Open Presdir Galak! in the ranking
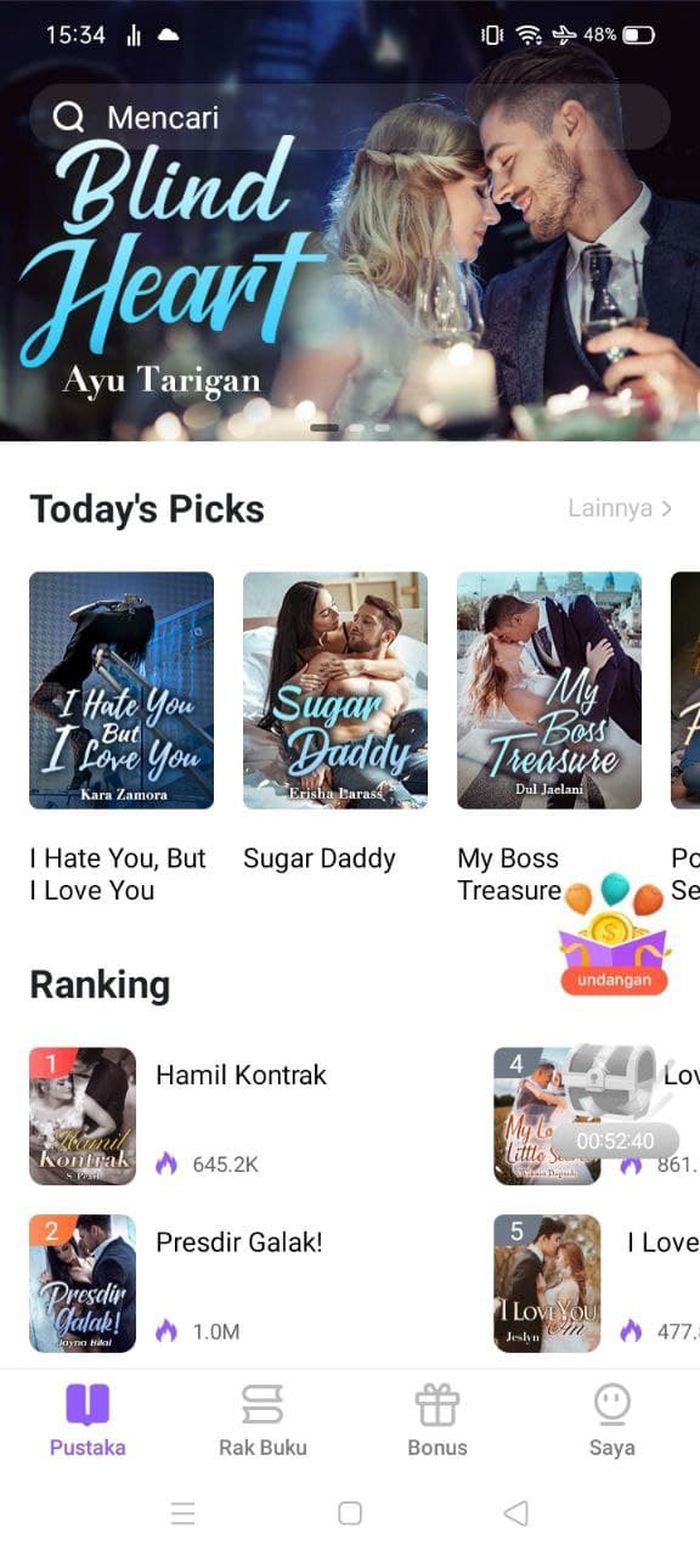This screenshot has height=1556, width=700. (83, 1283)
